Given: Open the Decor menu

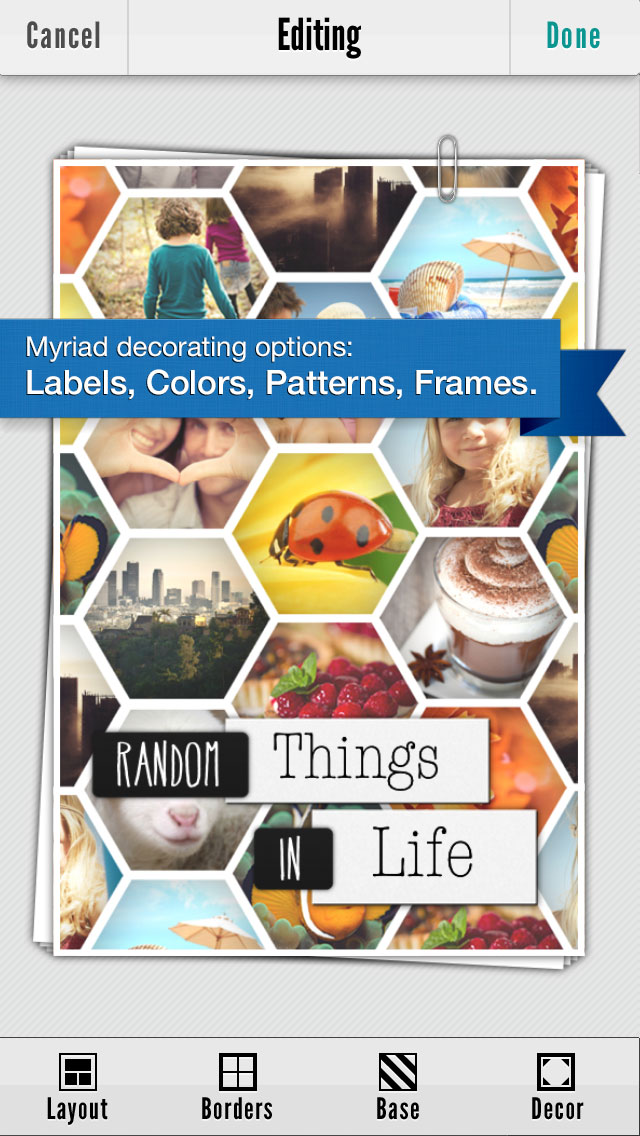Looking at the screenshot, I should (557, 1087).
